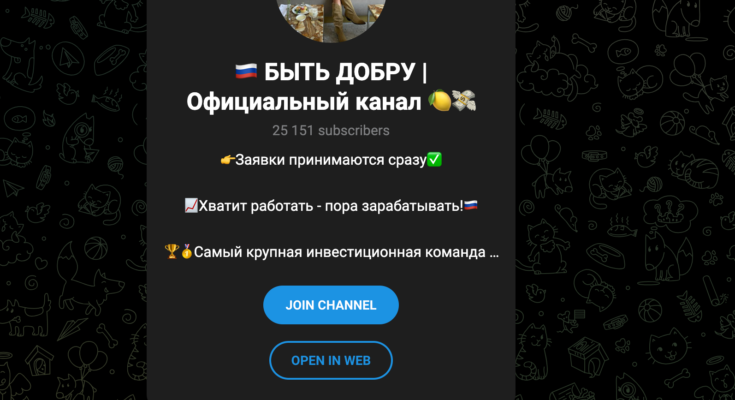Join the БЫТЬ ДОБРУ channel

(x=331, y=305)
